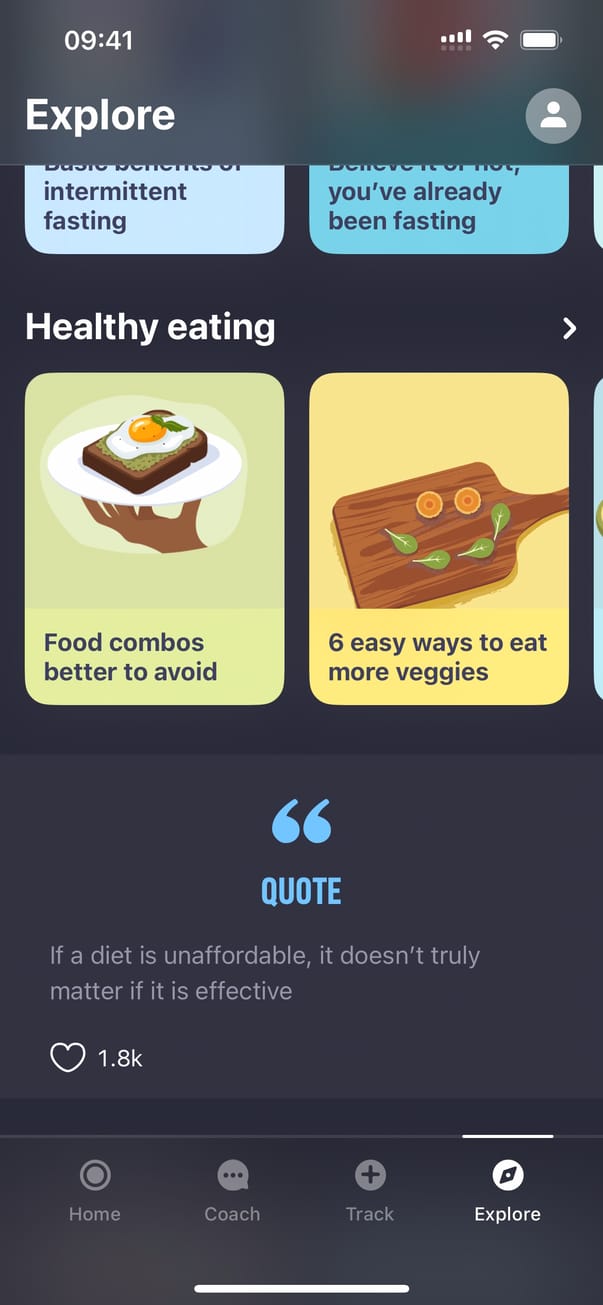Open the profile avatar icon

[x=553, y=116]
